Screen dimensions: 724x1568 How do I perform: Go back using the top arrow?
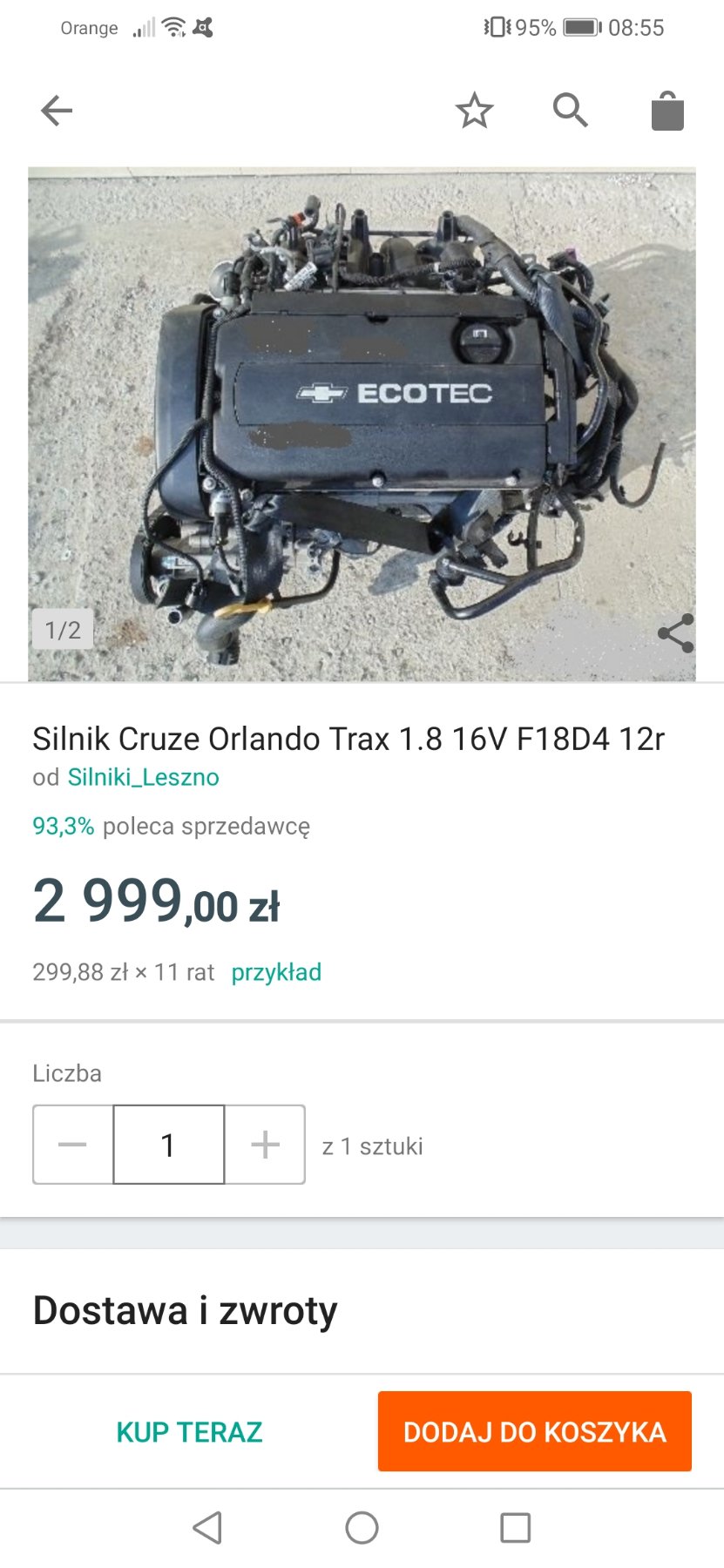tap(57, 111)
